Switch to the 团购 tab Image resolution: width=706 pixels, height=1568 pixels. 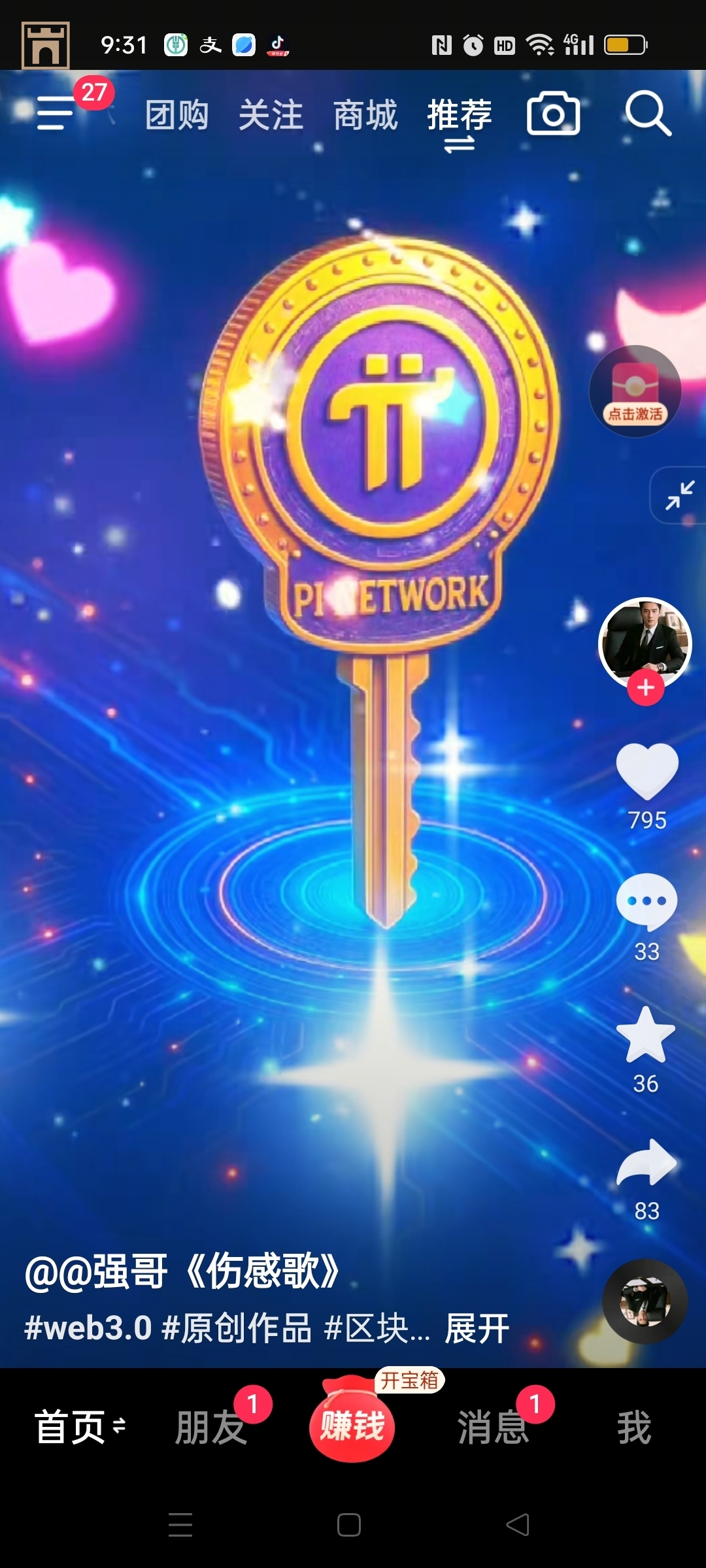pos(176,116)
